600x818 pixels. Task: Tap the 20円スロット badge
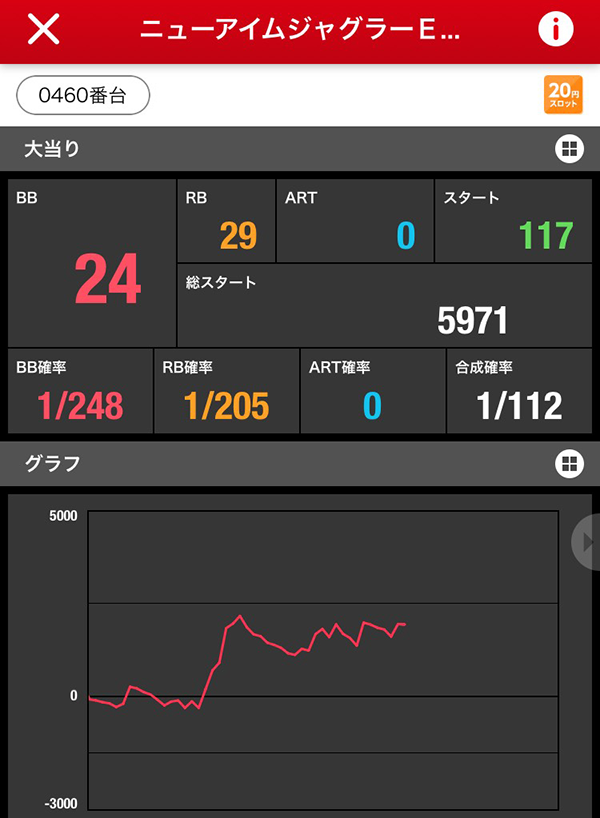coord(561,94)
